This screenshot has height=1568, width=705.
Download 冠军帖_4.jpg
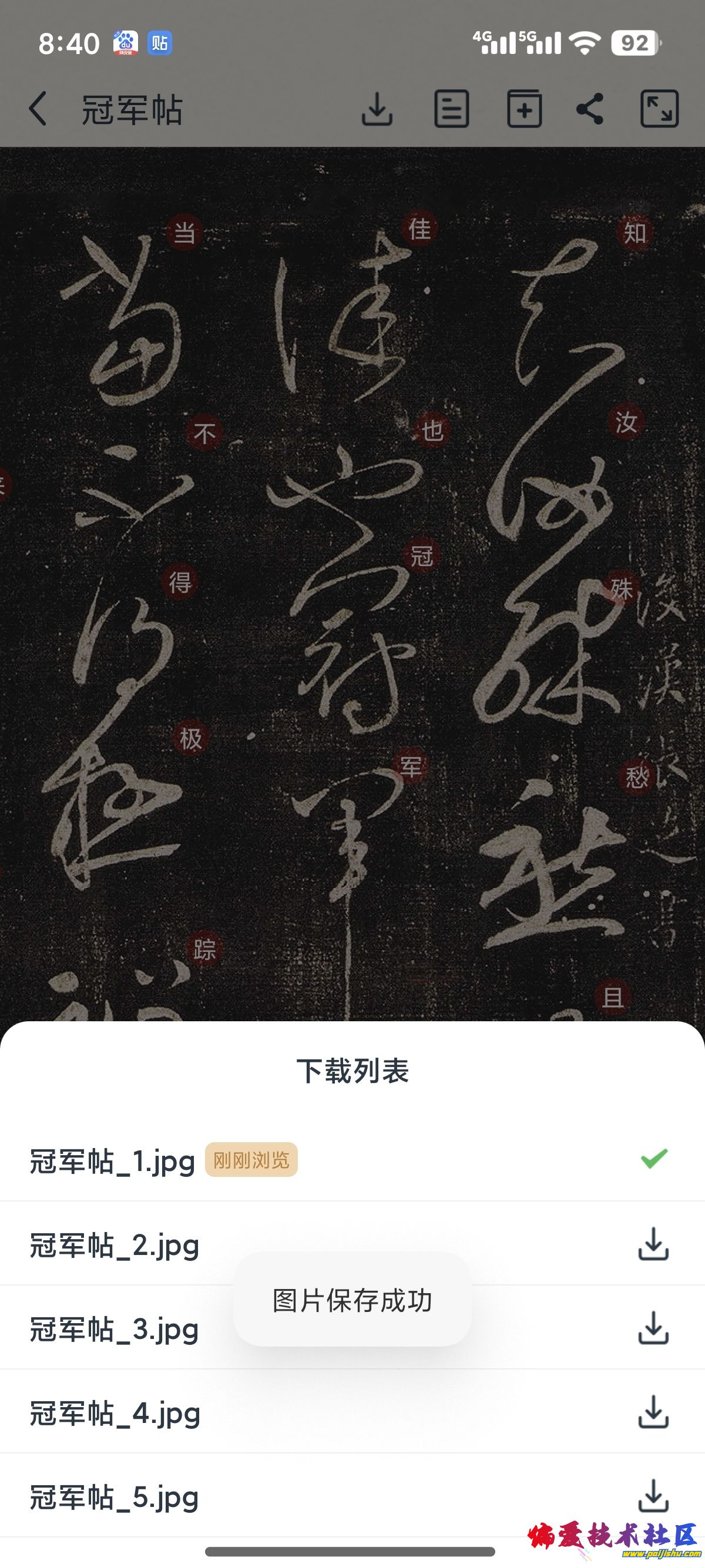[653, 1412]
